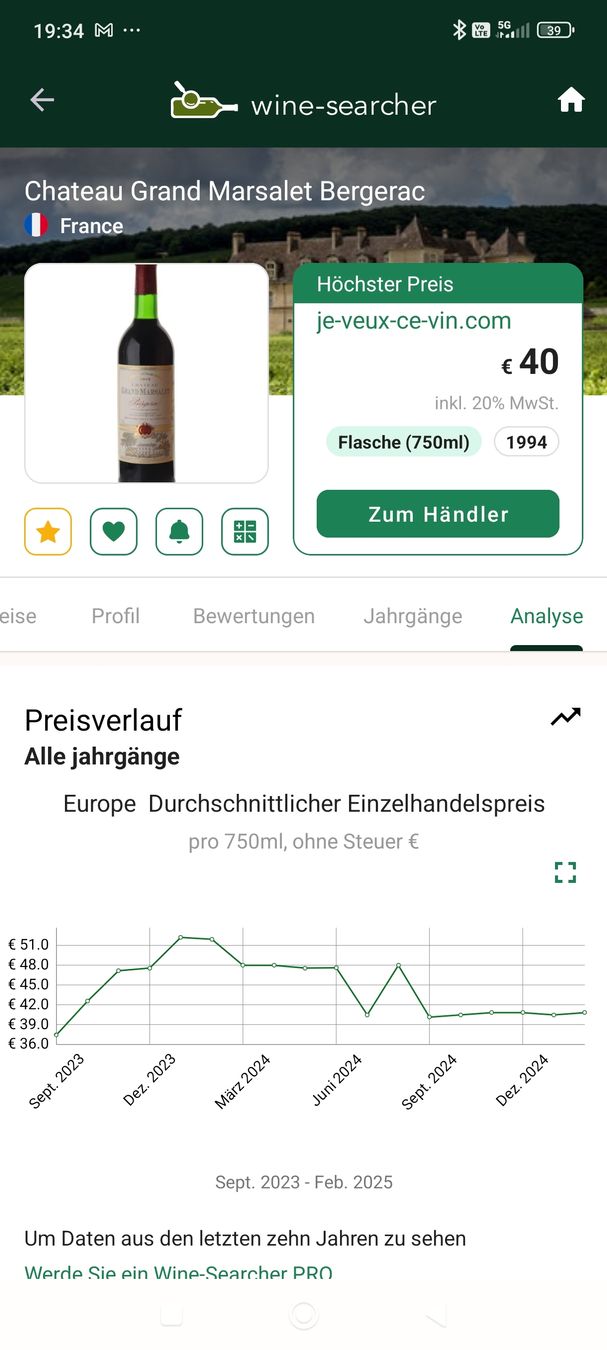Switch to the Bewertungen tab

[254, 616]
